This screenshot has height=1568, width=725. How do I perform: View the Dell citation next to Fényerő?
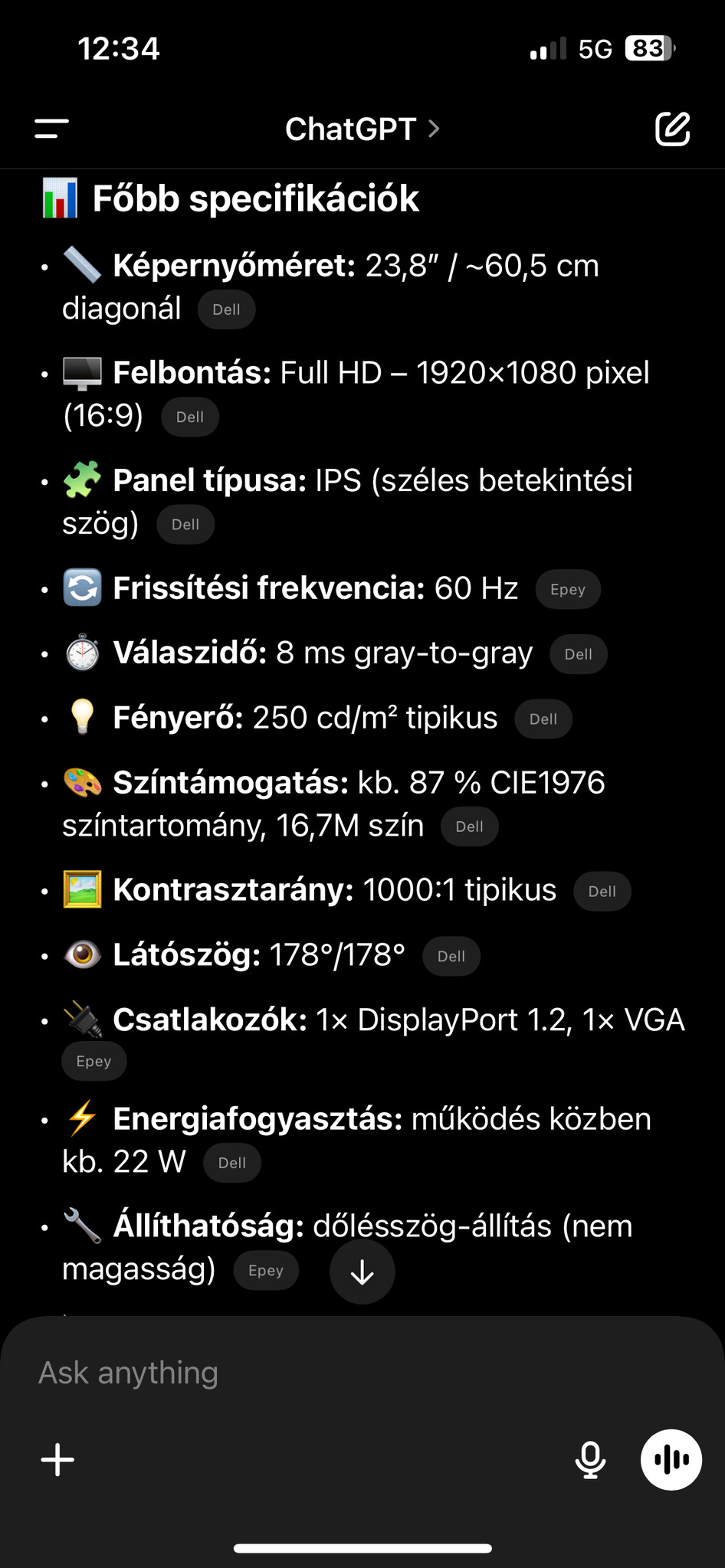(543, 719)
